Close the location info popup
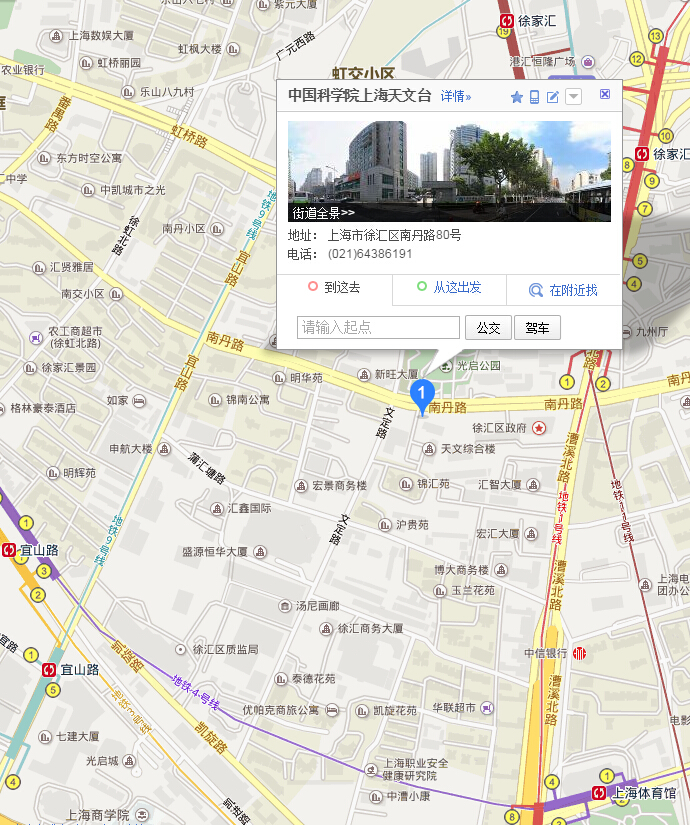The height and width of the screenshot is (825, 690). pos(605,94)
